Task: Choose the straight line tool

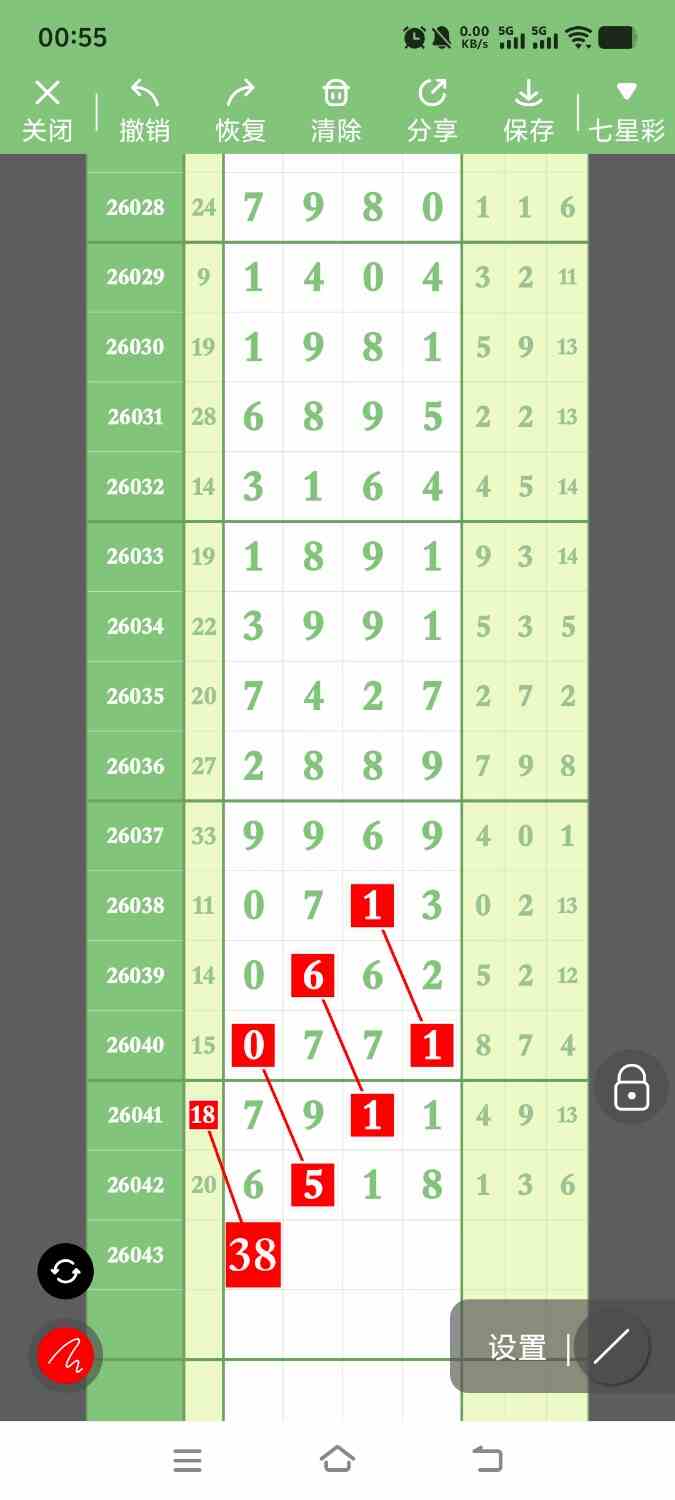Action: point(611,1348)
